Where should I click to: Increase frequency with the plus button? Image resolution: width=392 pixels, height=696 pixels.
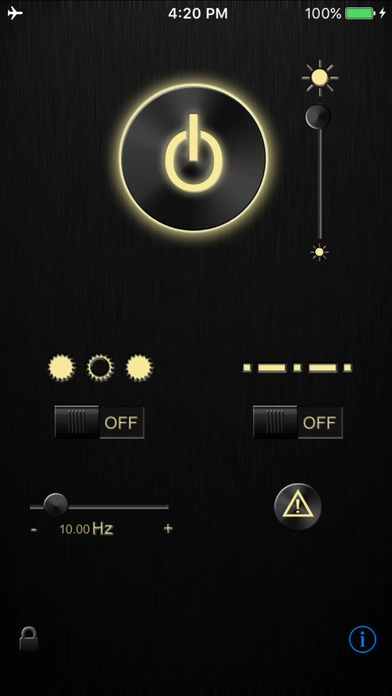click(167, 528)
